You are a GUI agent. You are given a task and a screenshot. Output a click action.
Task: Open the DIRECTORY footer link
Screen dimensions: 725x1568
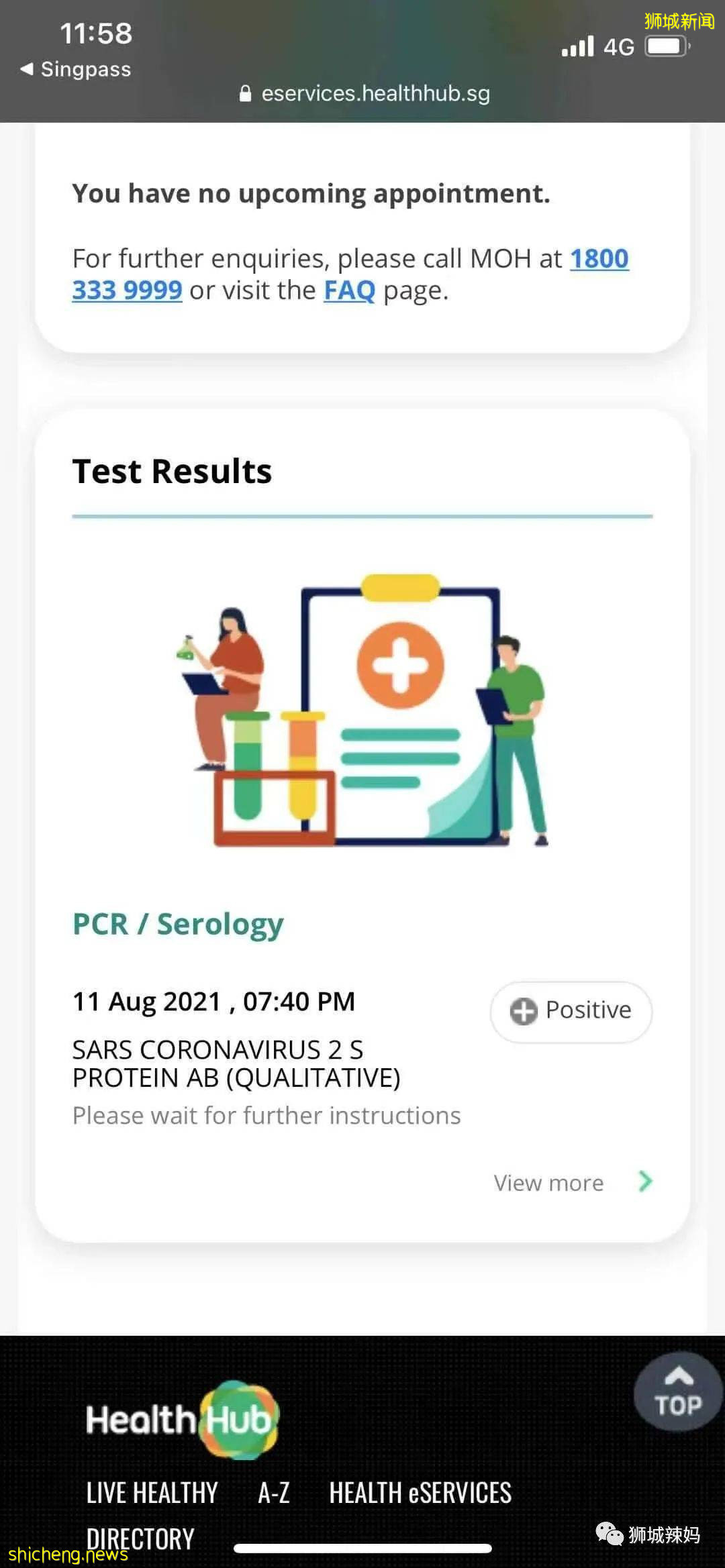pos(140,1538)
